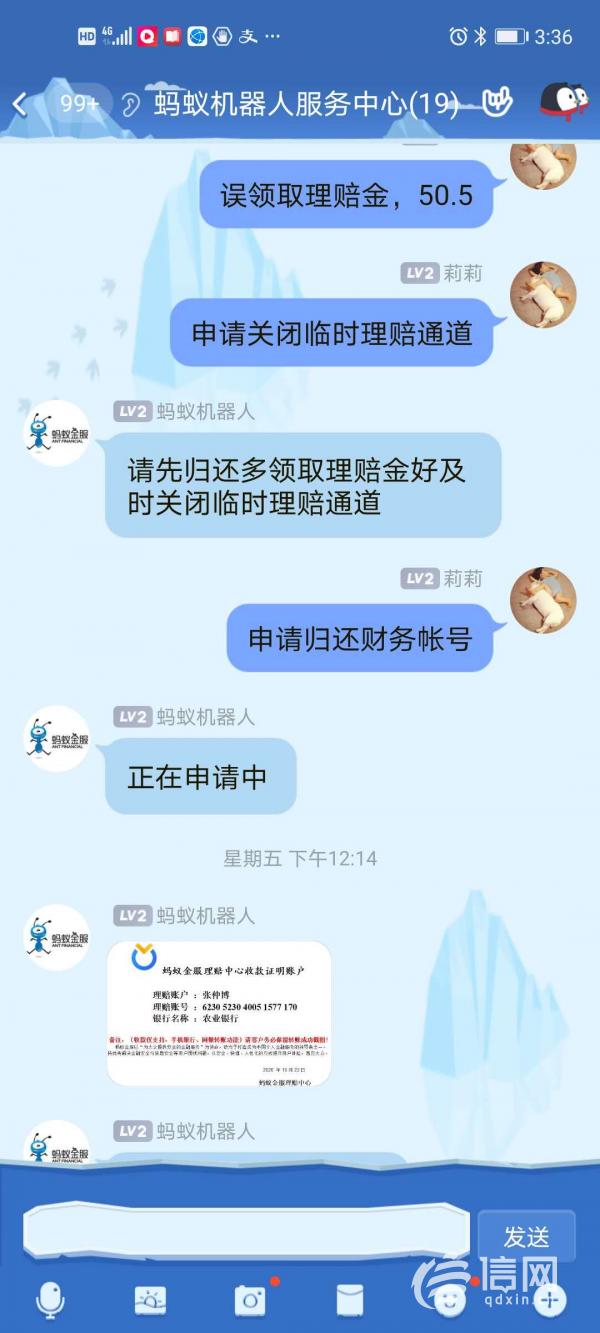Open the bank account image message

218,1012
